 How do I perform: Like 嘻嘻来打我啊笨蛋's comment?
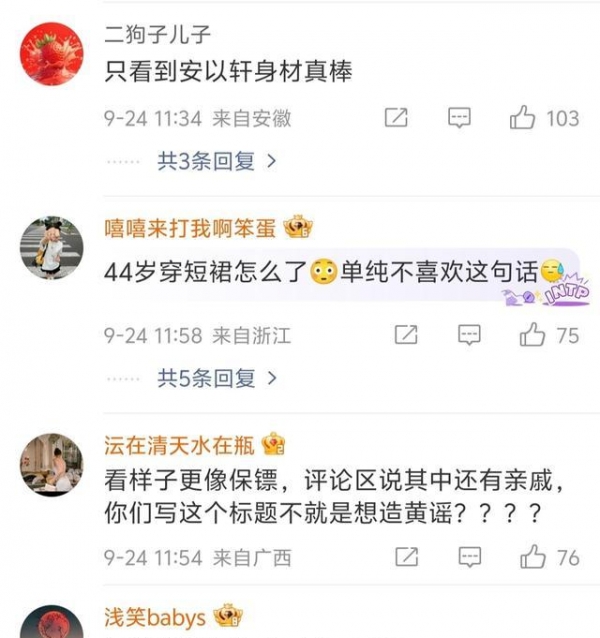click(x=532, y=335)
